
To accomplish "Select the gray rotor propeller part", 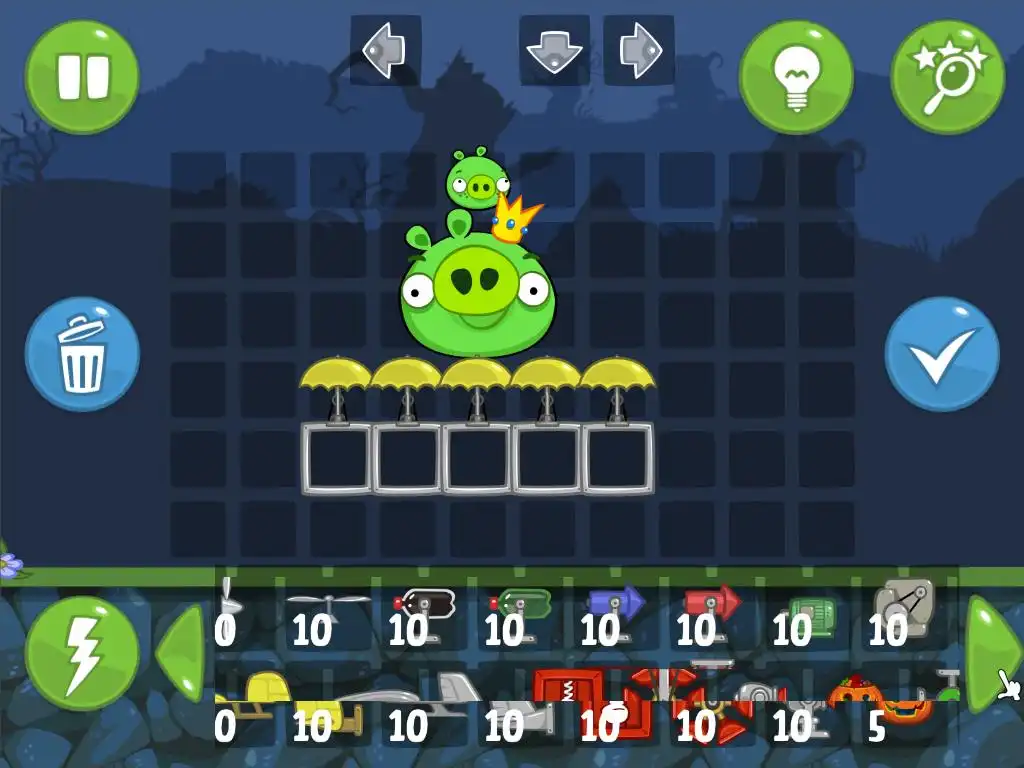I will pyautogui.click(x=328, y=614).
